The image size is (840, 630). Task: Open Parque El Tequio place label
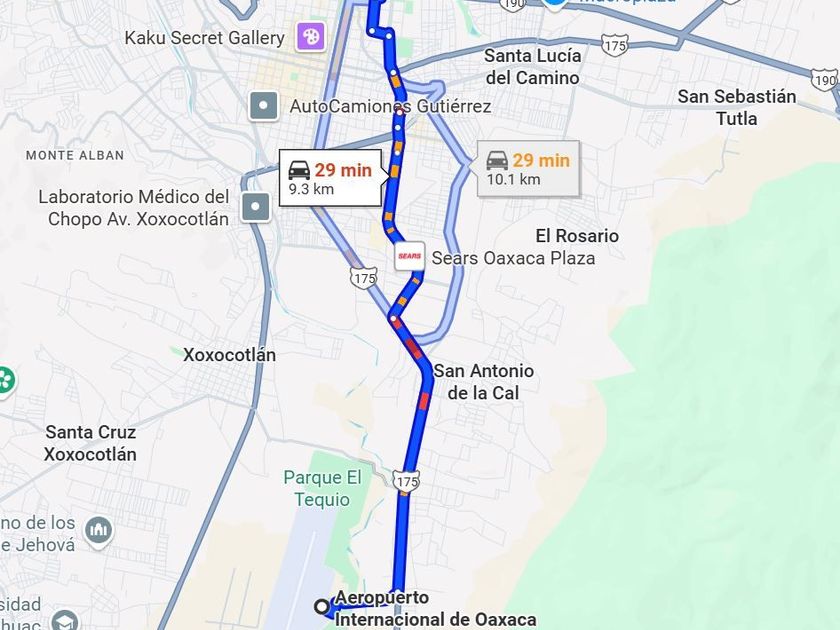322,488
